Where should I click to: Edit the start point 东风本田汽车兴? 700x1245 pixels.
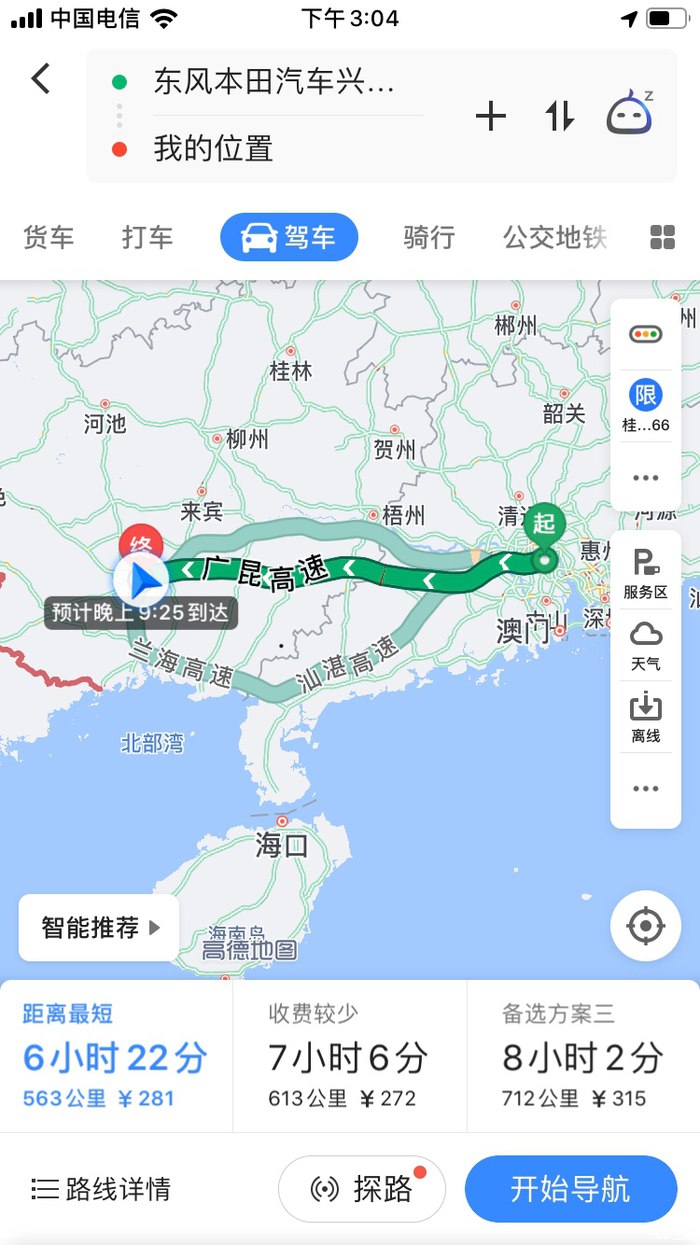[272, 82]
